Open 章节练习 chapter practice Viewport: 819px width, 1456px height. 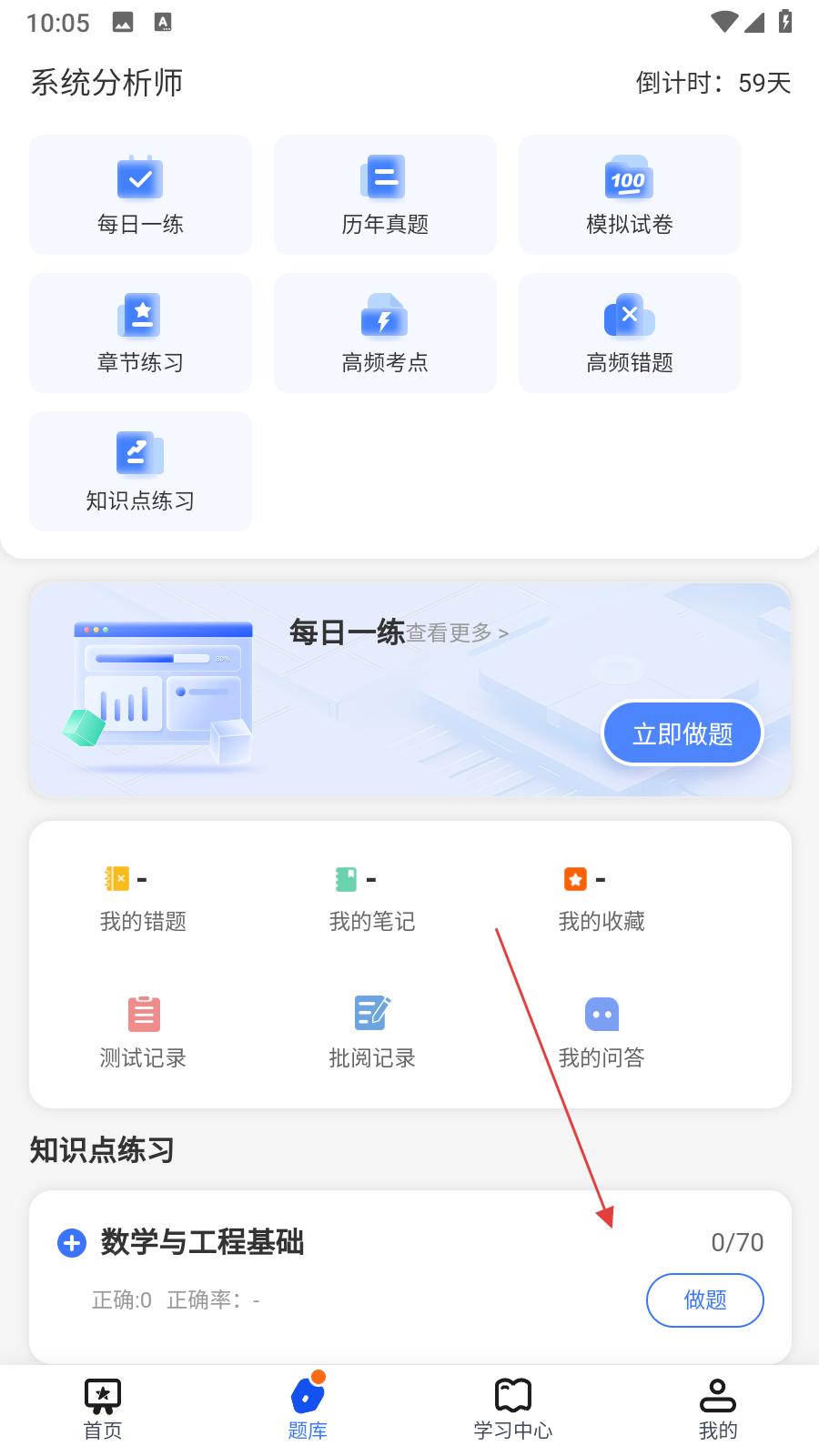click(140, 333)
